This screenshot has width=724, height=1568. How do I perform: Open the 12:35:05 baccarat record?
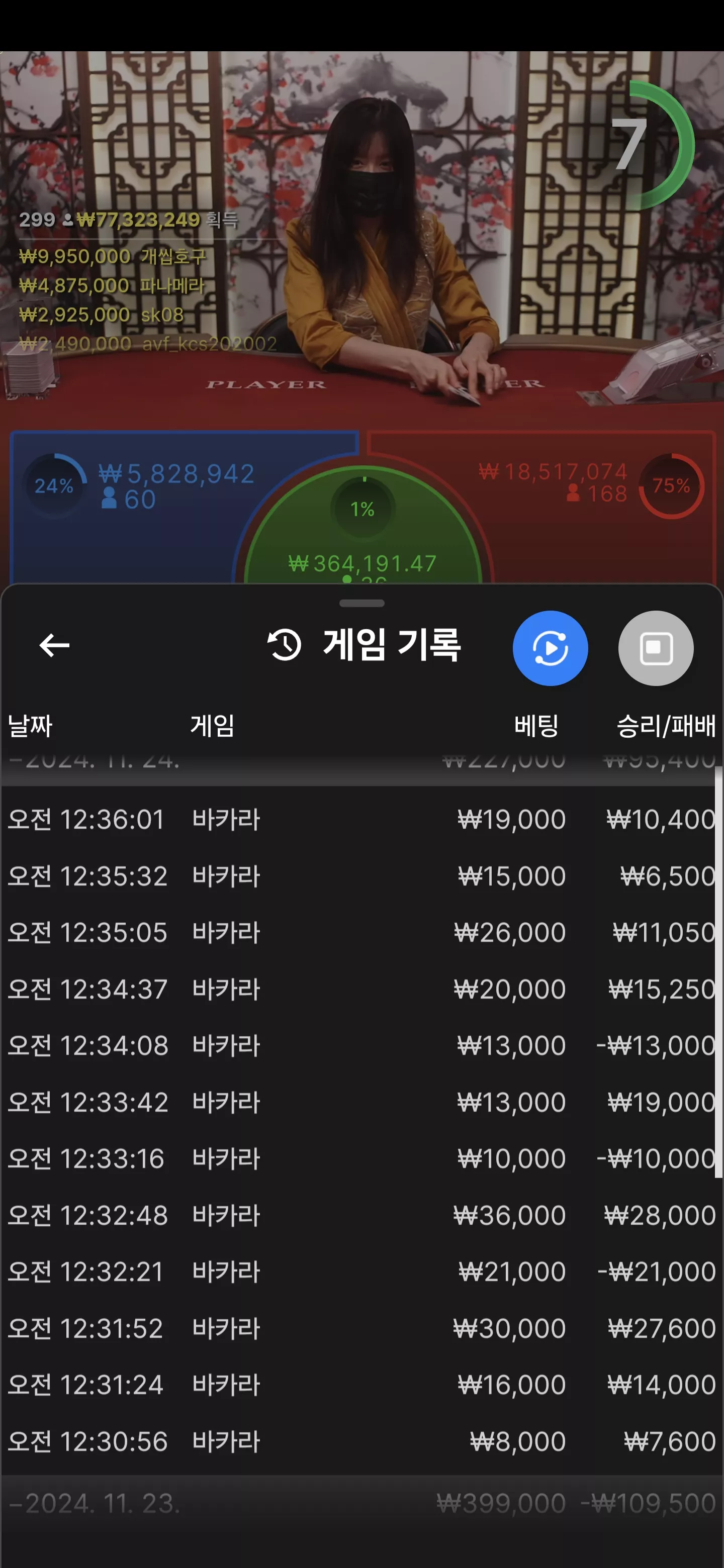tap(361, 933)
